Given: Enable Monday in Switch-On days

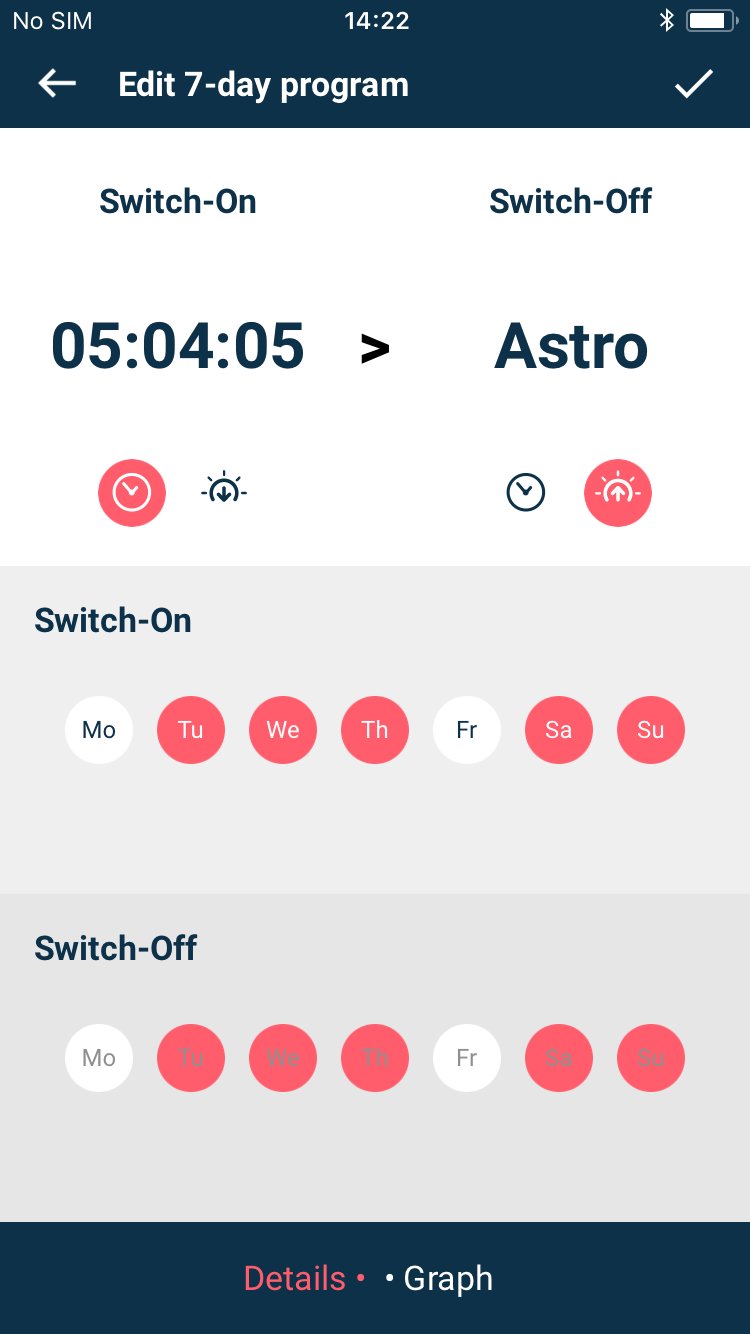Looking at the screenshot, I should coord(99,730).
